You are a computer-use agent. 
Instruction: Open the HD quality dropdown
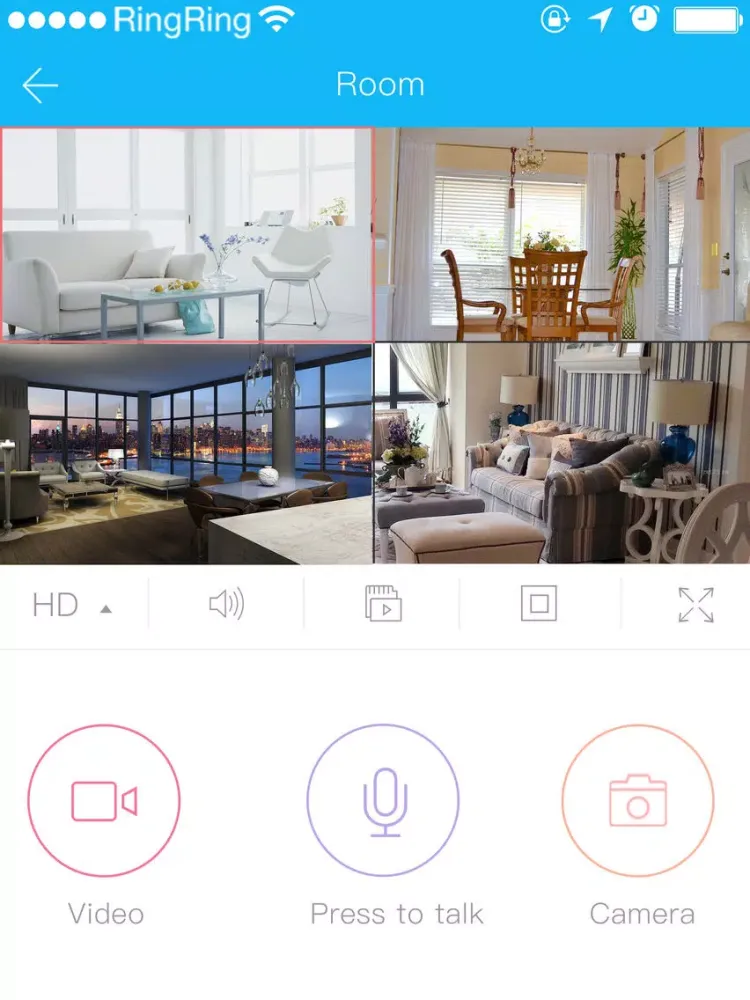pyautogui.click(x=72, y=605)
